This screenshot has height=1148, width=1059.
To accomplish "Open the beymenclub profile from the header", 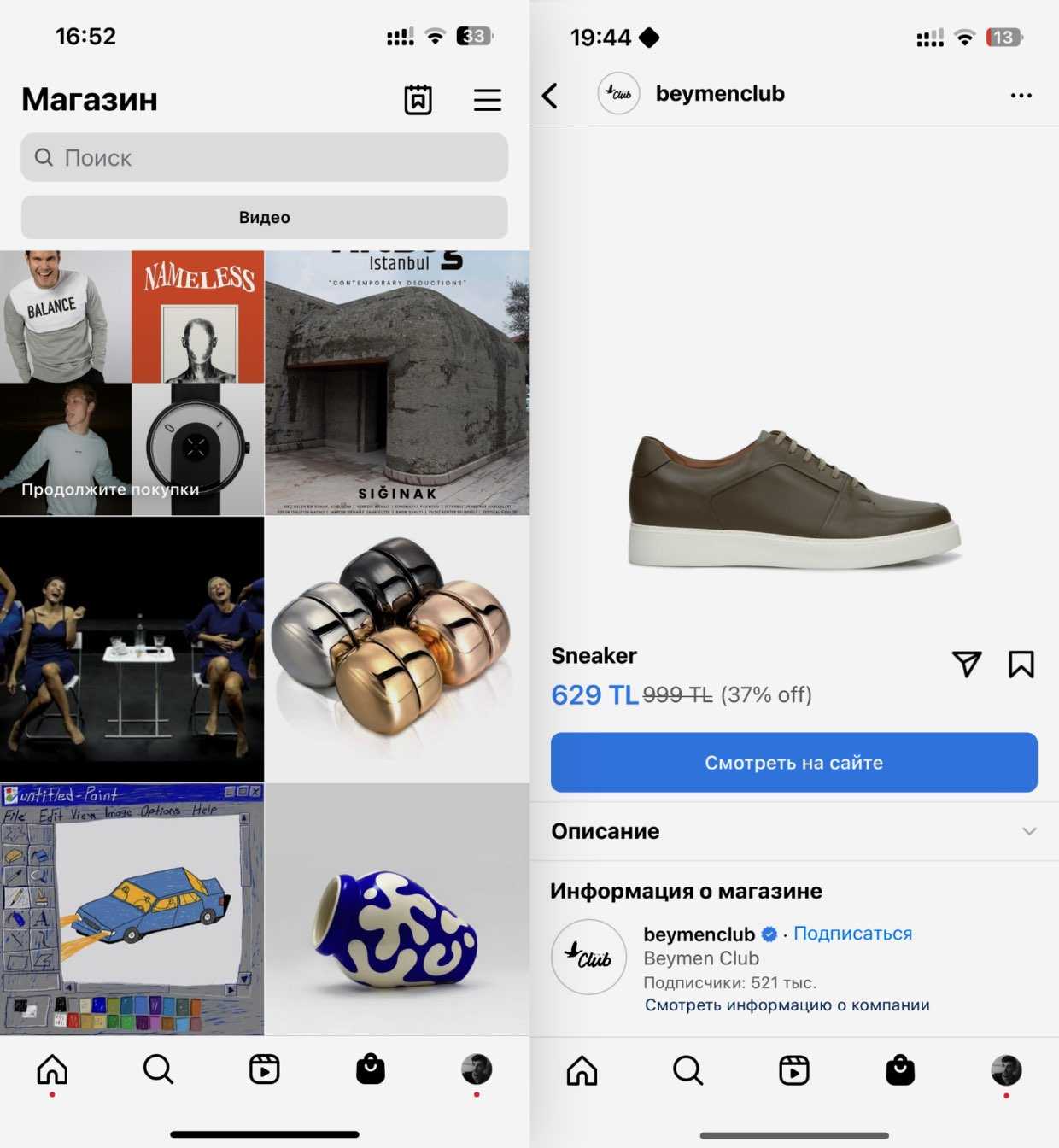I will pos(719,94).
